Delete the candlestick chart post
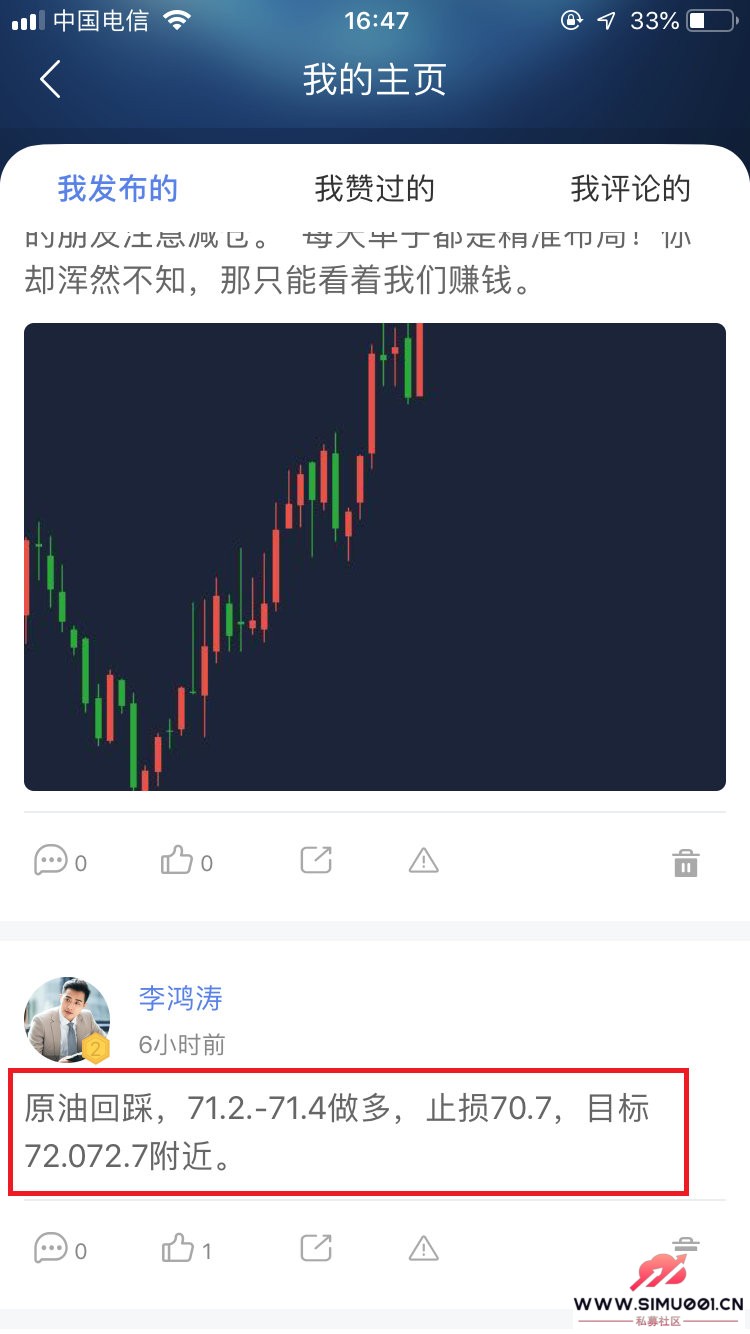The height and width of the screenshot is (1334, 750). [x=686, y=863]
